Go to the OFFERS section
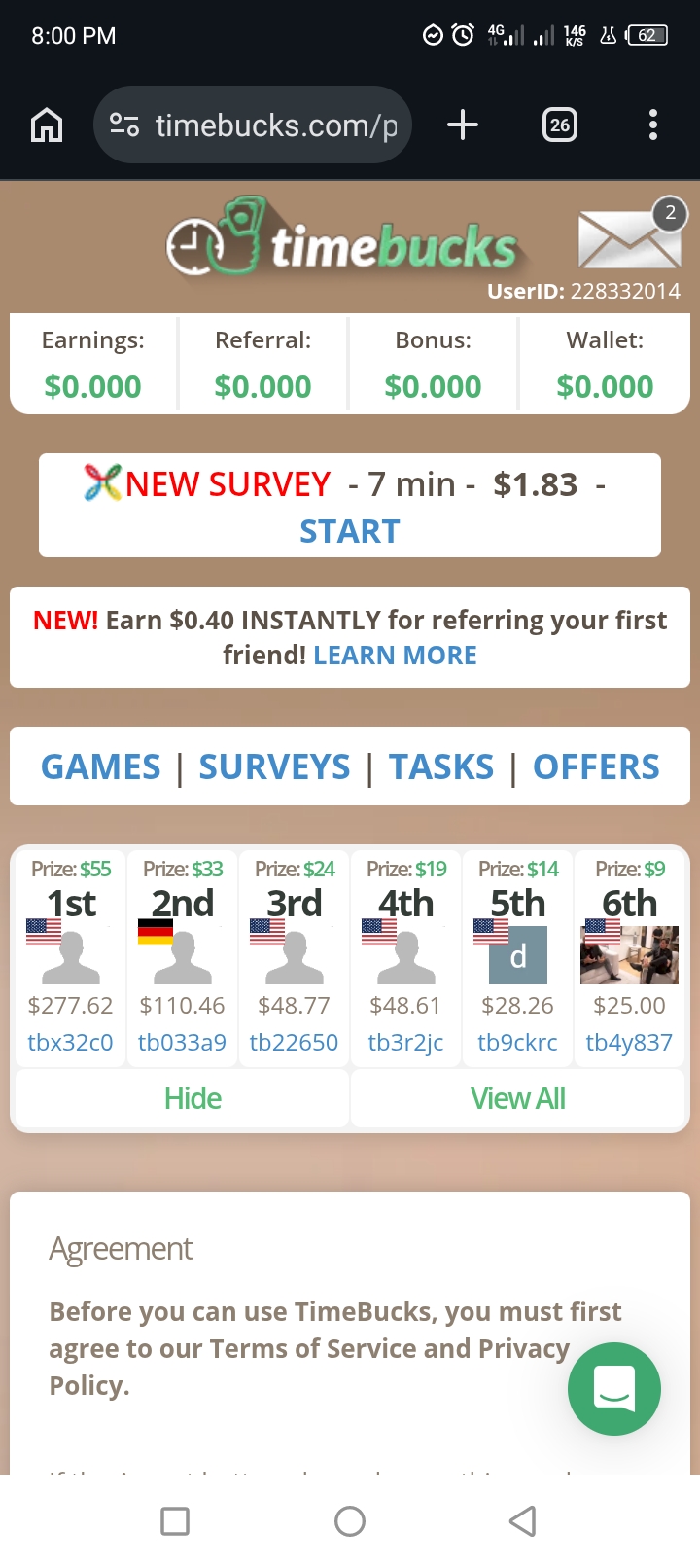The width and height of the screenshot is (700, 1568). (596, 767)
